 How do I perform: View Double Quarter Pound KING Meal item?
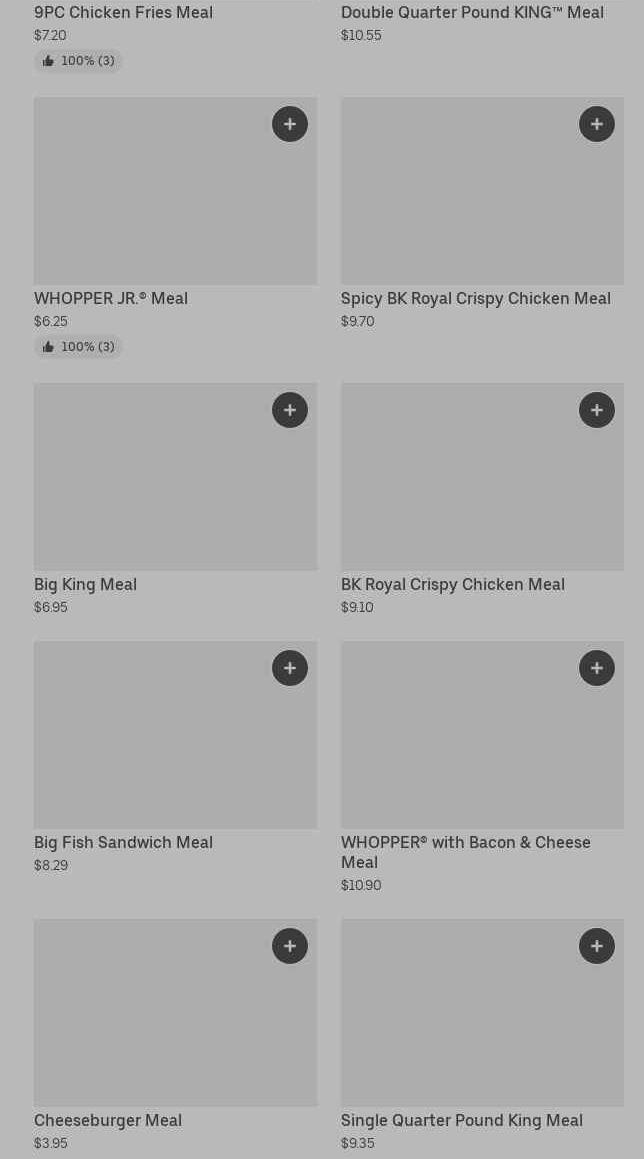(472, 13)
